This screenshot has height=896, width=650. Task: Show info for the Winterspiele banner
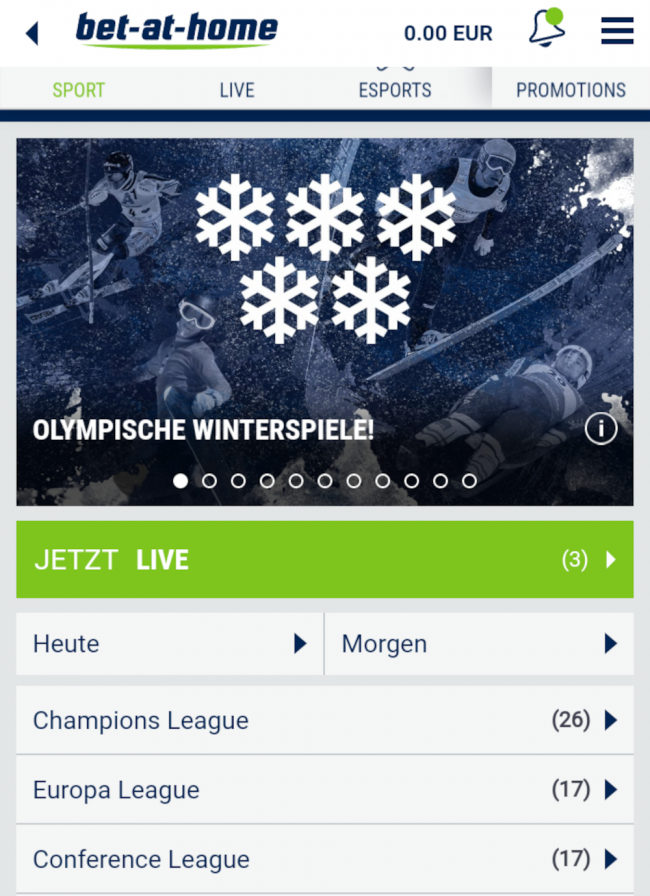(x=601, y=430)
